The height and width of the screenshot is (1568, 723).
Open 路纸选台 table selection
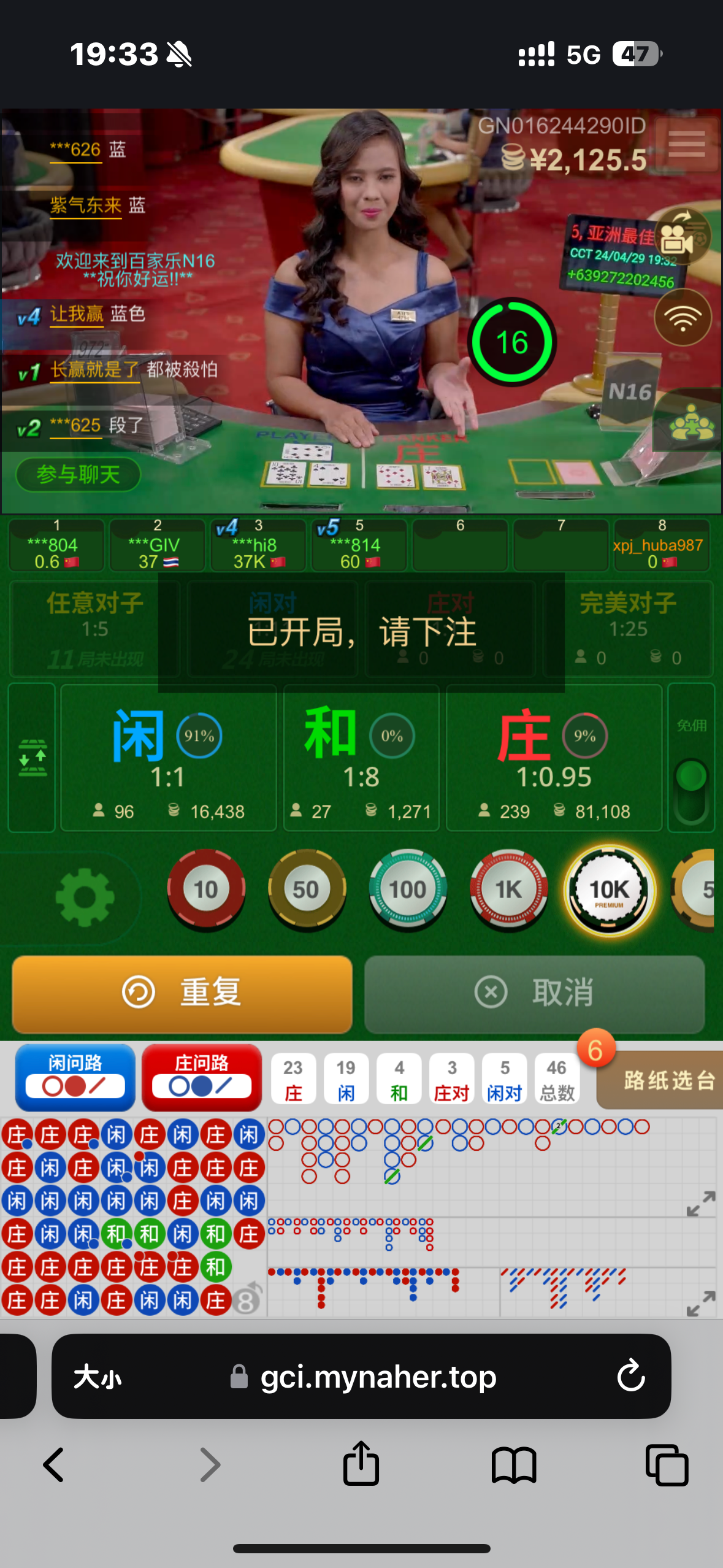pos(665,1080)
